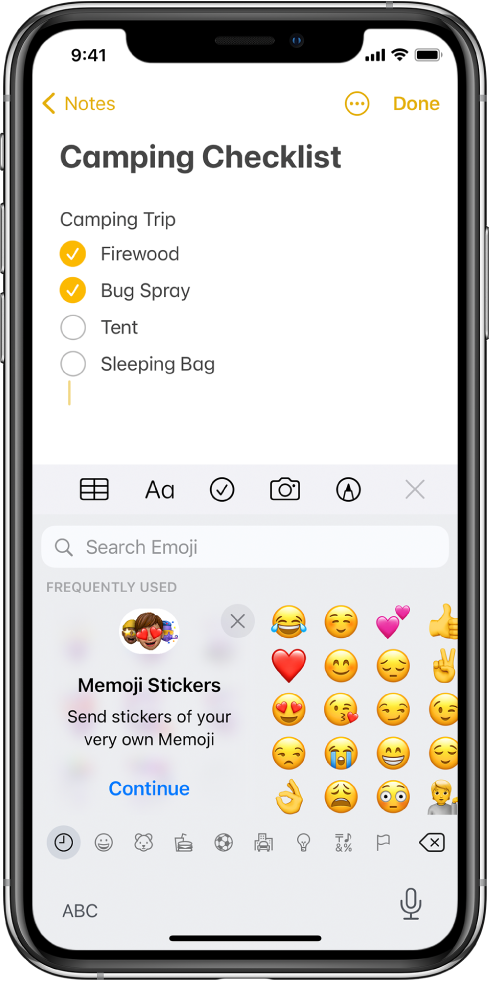The height and width of the screenshot is (984, 489).
Task: Insert a table with the table icon
Action: click(95, 489)
